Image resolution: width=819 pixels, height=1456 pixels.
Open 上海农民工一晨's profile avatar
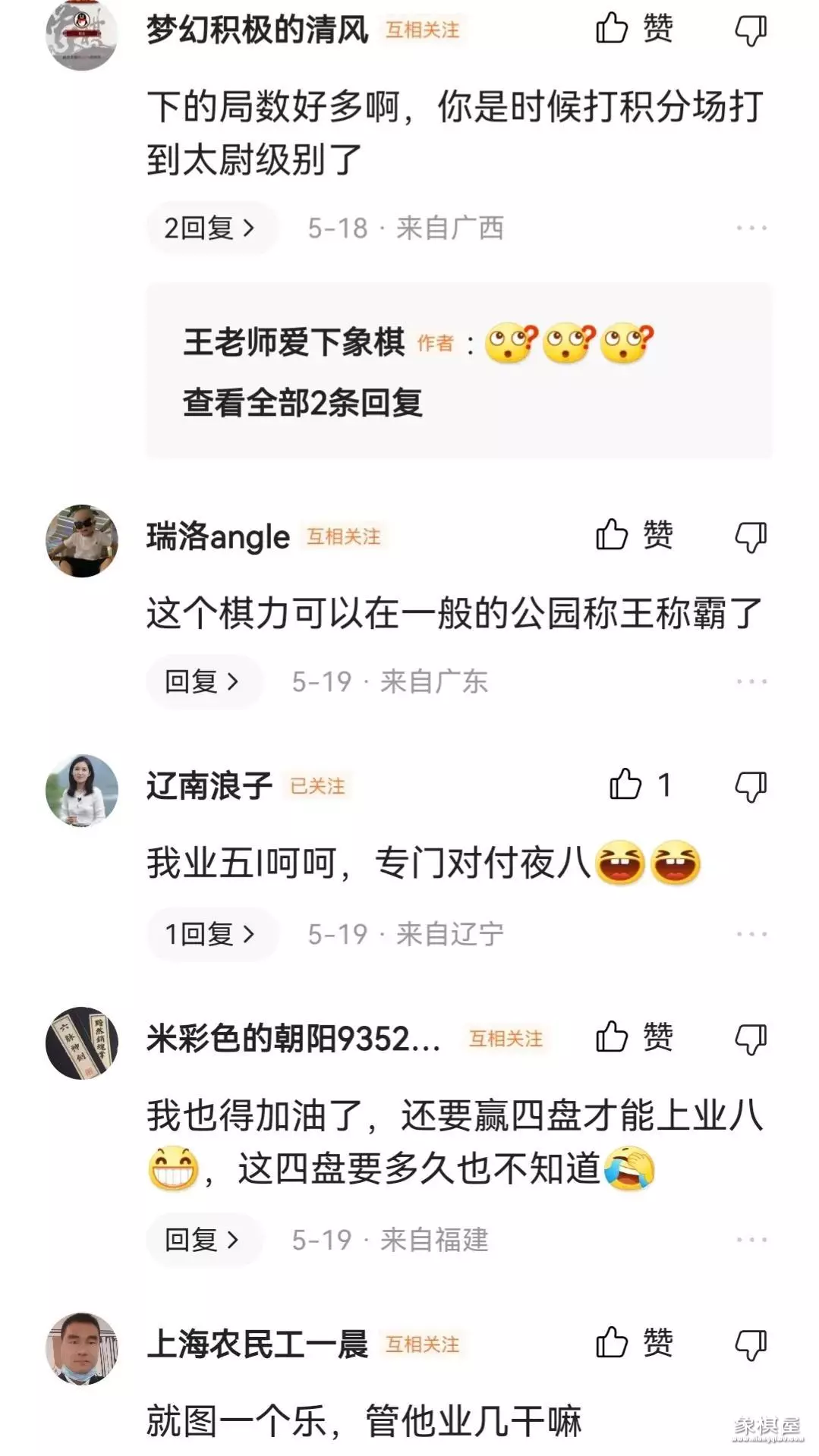82,1348
